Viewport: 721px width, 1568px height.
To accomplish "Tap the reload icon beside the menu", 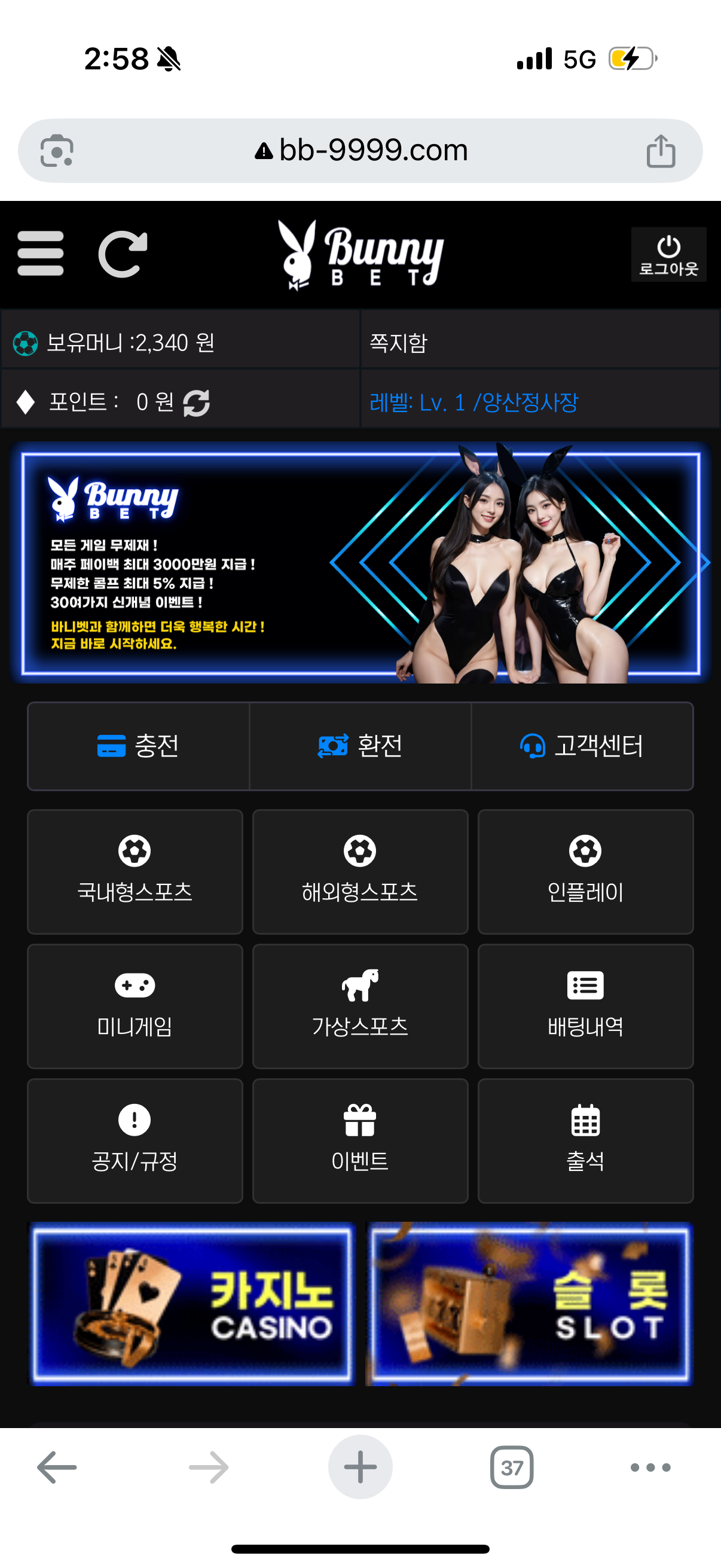I will pyautogui.click(x=123, y=254).
